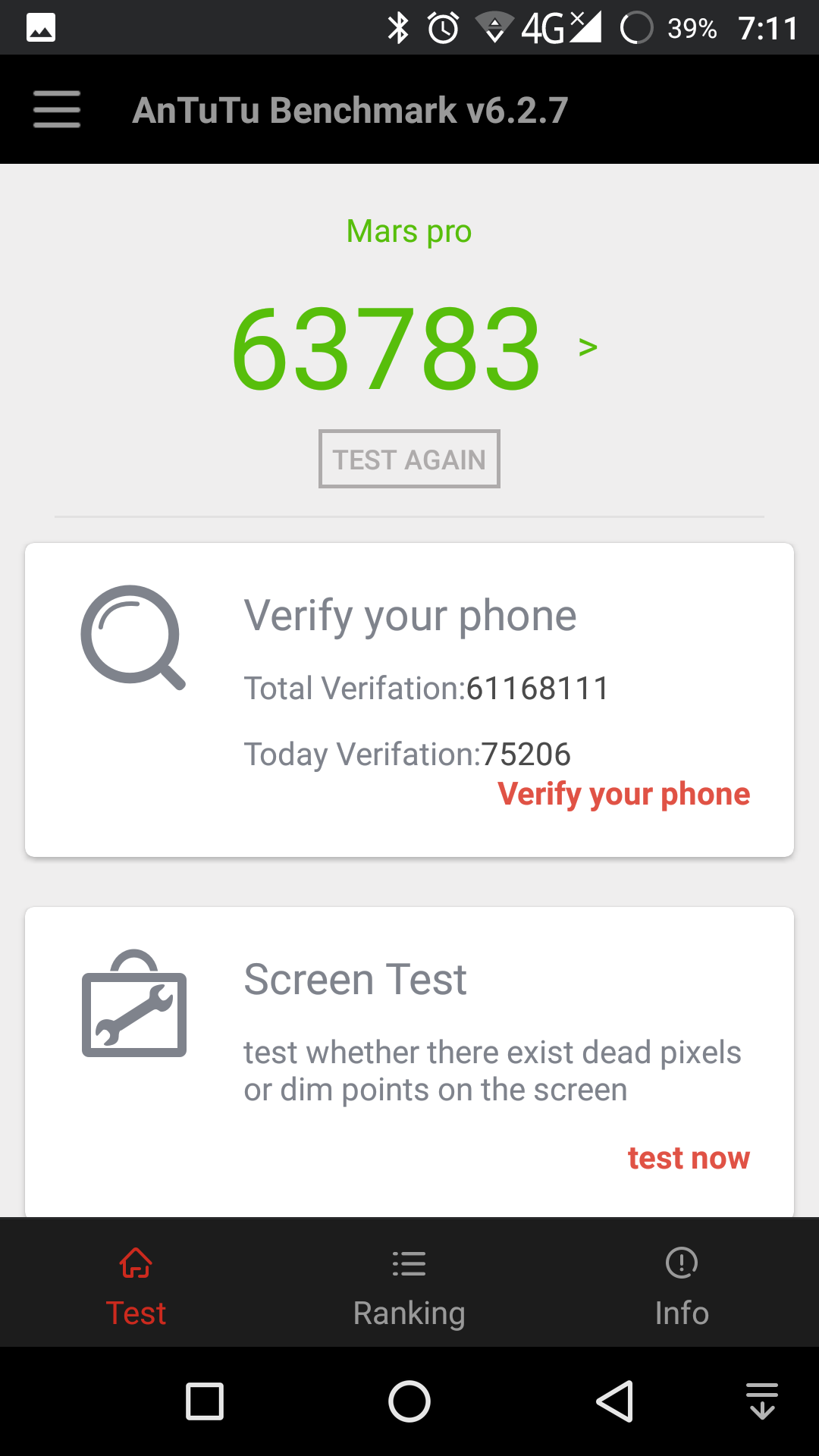The image size is (819, 1456).
Task: Tap the red Verify your phone link
Action: pyautogui.click(x=623, y=794)
